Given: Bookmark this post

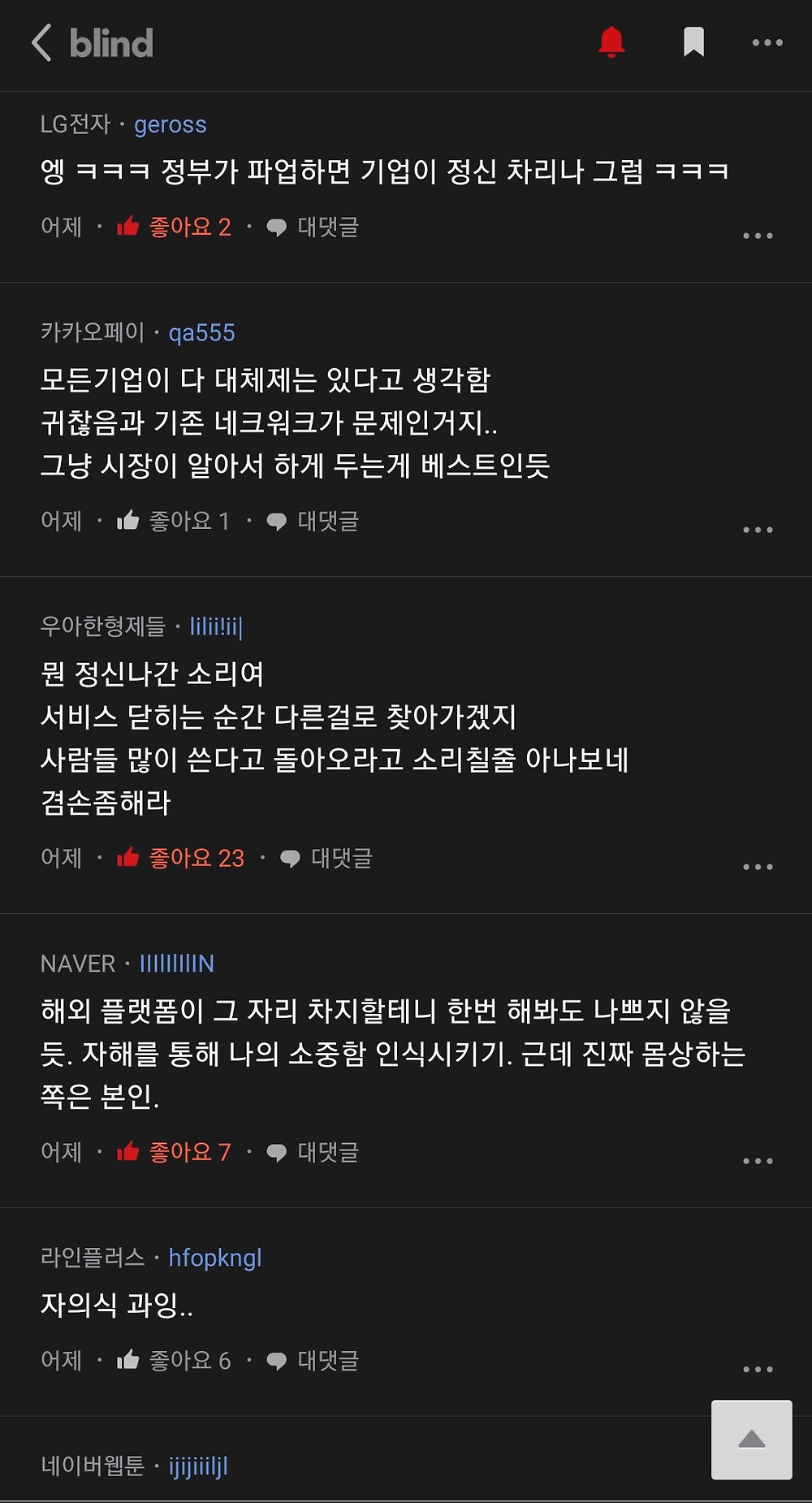Looking at the screenshot, I should (693, 42).
